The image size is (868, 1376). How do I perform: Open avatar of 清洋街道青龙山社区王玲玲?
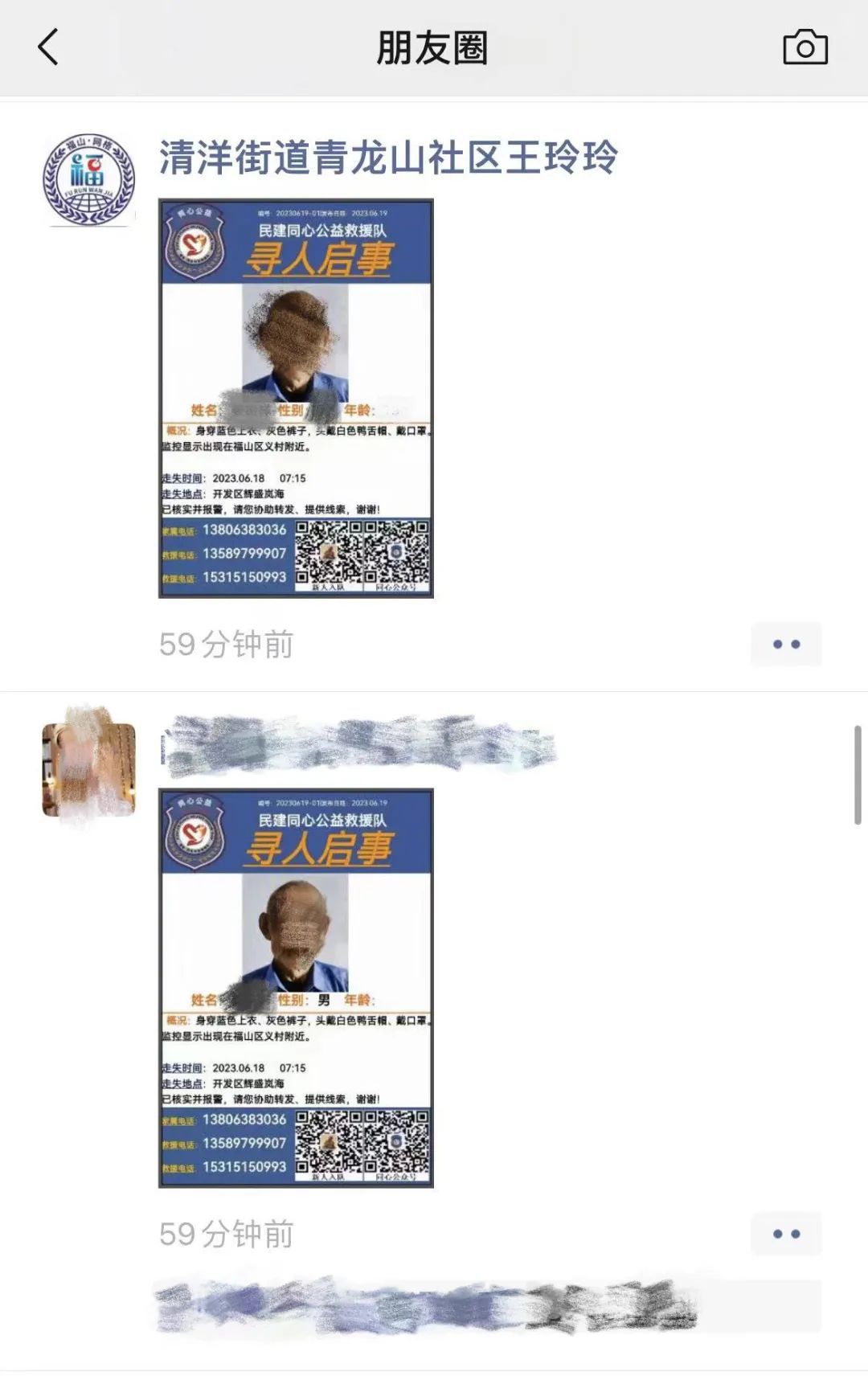tap(88, 179)
